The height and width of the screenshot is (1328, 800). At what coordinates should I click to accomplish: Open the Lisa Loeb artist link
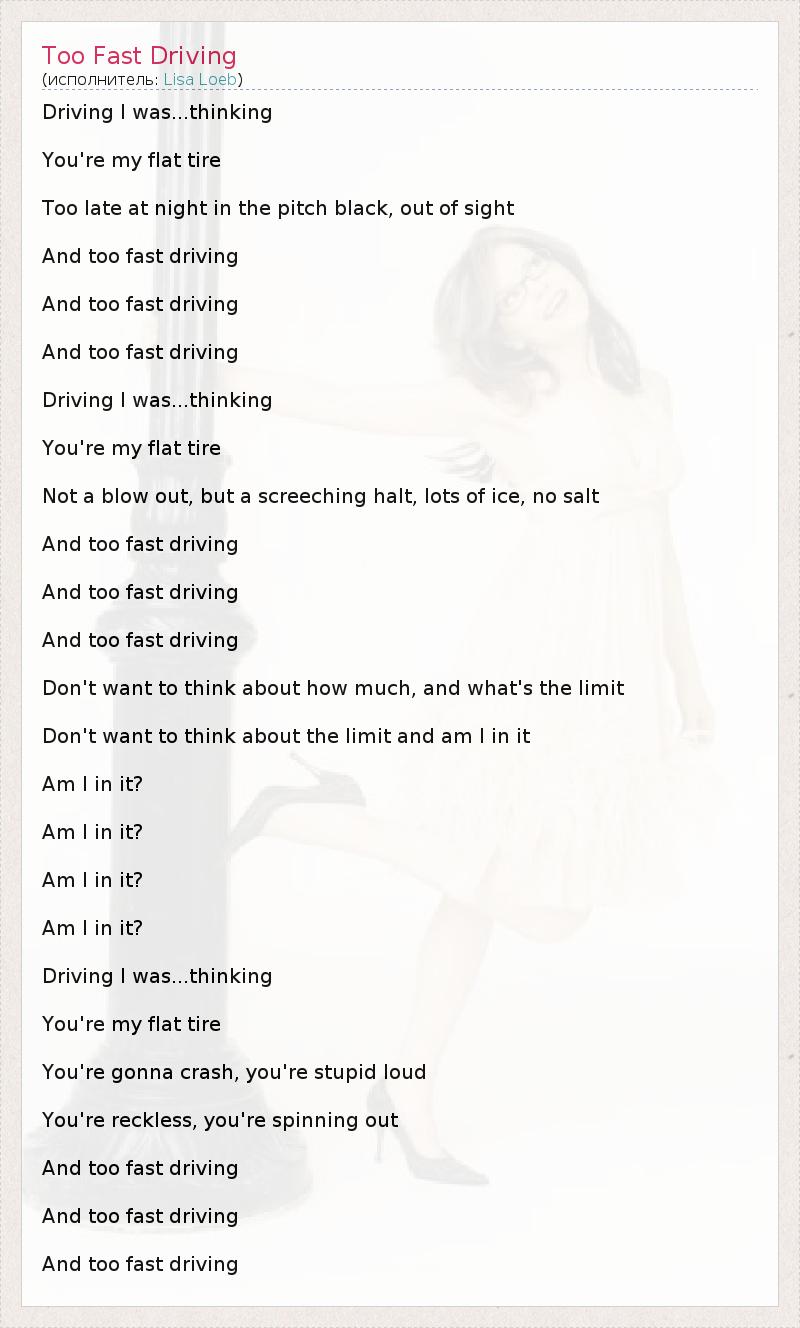pyautogui.click(x=200, y=79)
